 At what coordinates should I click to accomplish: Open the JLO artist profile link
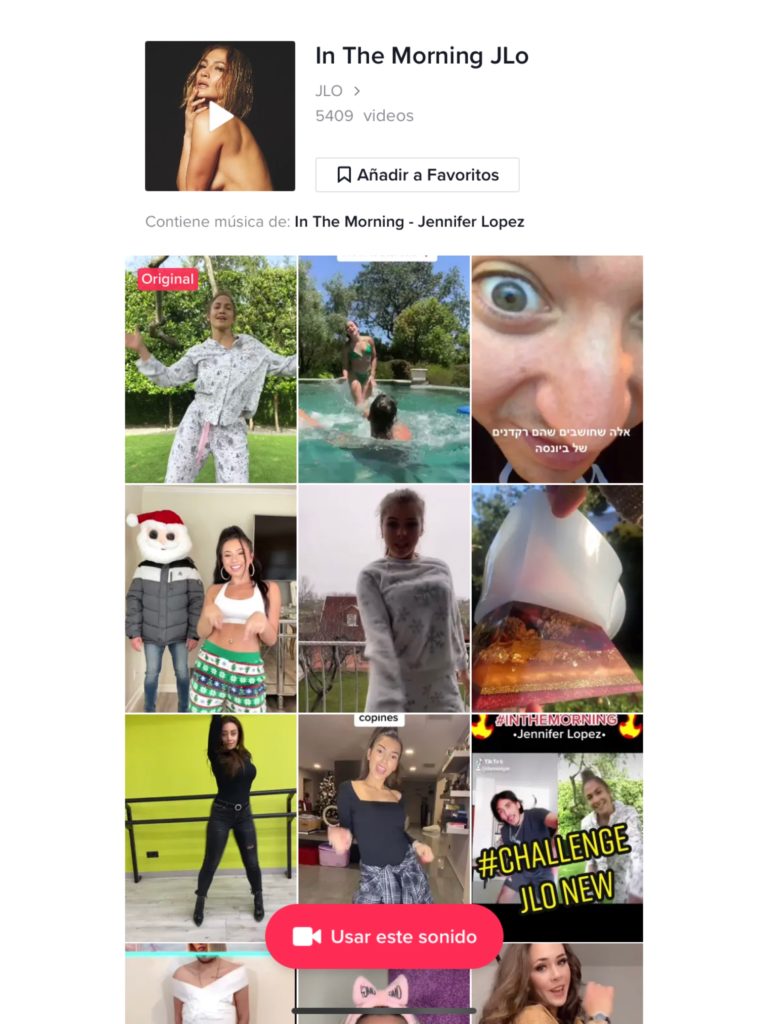337,91
